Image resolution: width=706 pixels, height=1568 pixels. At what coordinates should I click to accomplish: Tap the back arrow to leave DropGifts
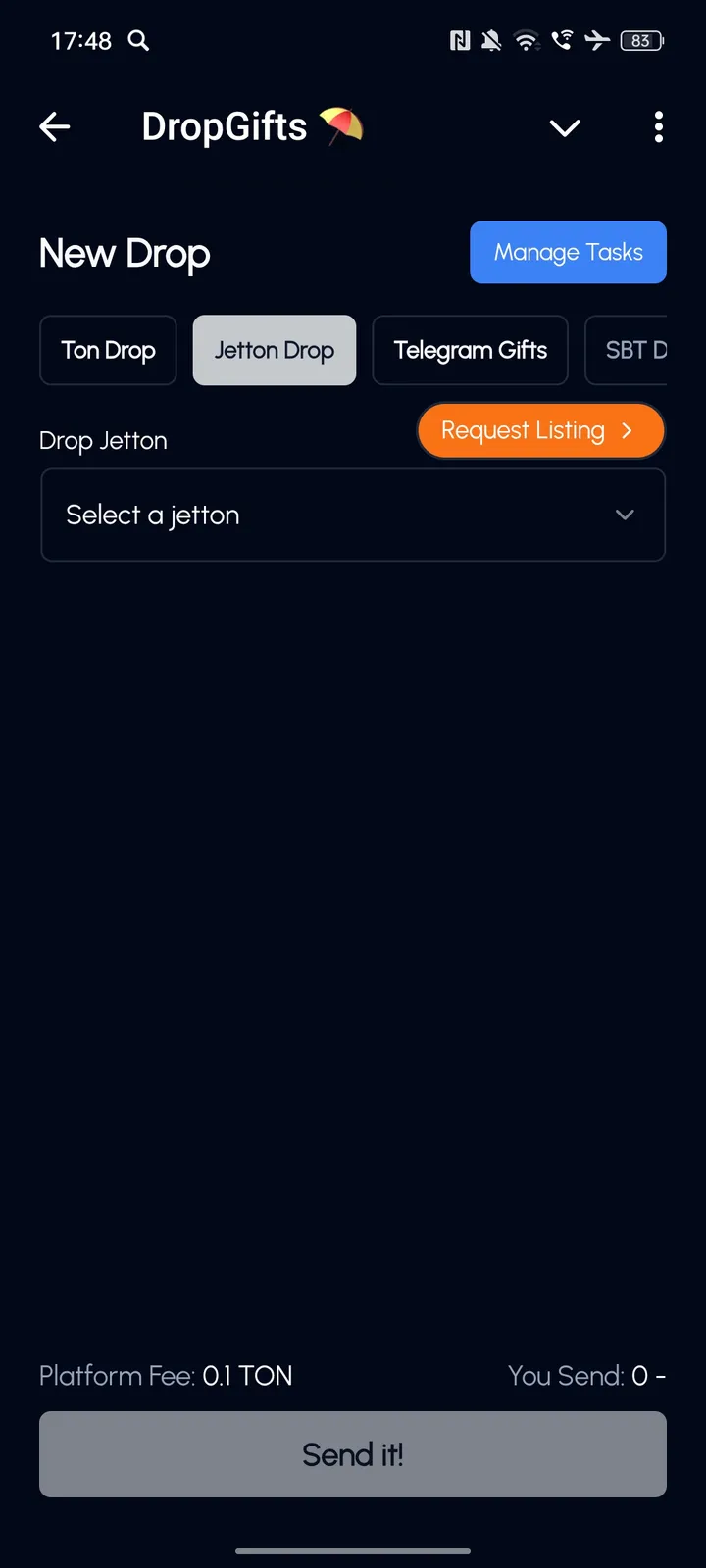[54, 126]
